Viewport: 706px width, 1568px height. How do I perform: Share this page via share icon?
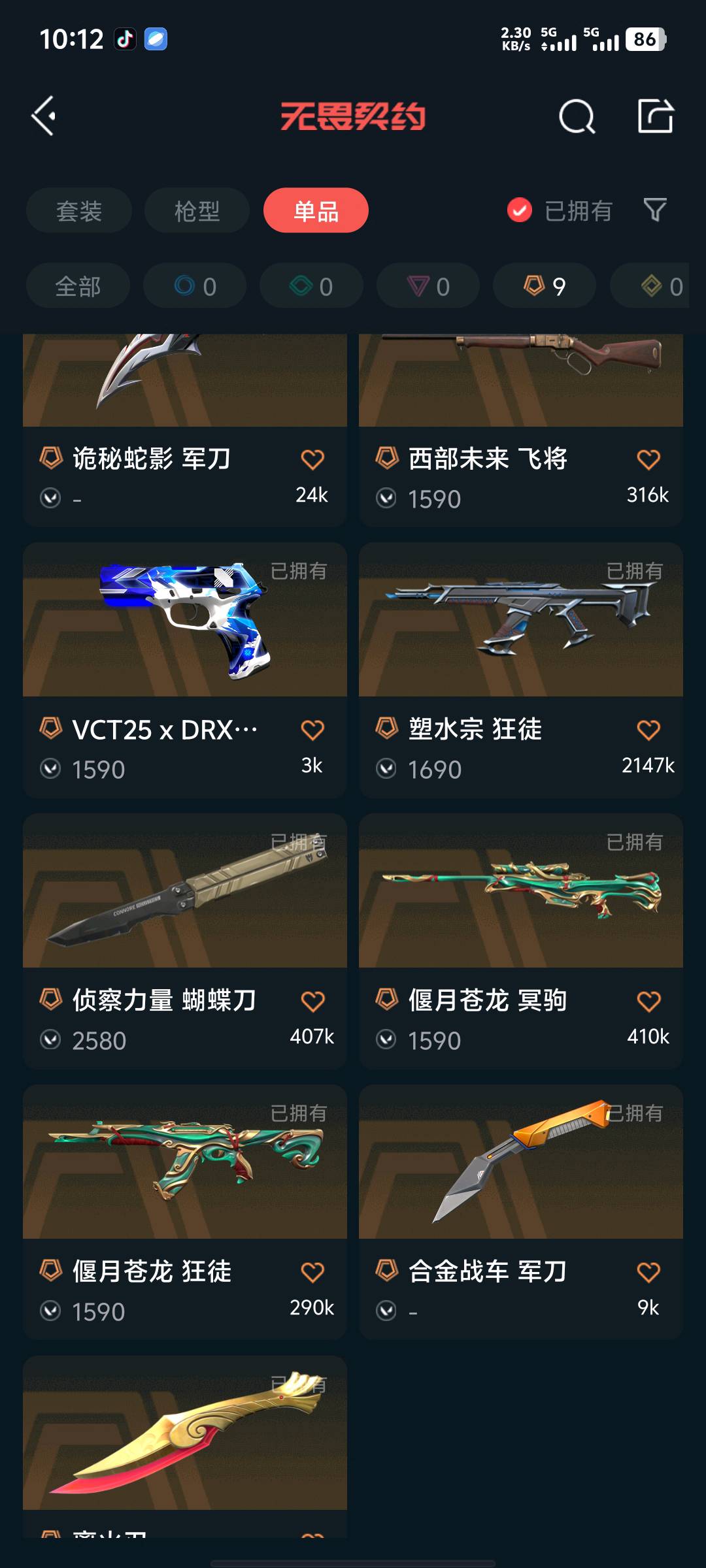tap(655, 116)
